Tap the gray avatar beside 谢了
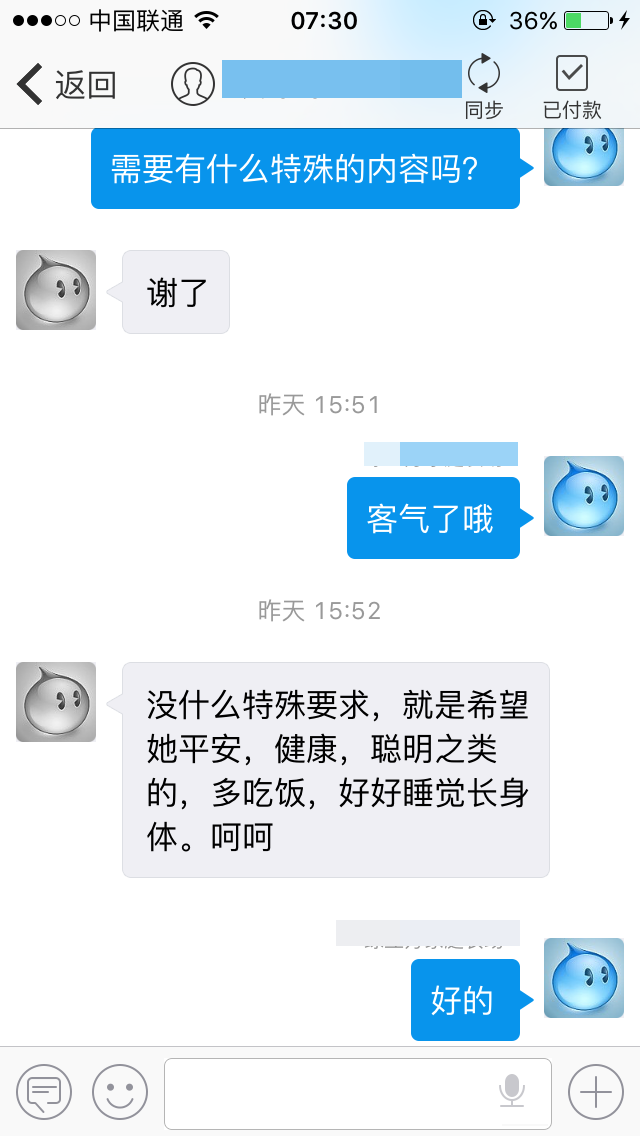640x1136 pixels. 56,290
